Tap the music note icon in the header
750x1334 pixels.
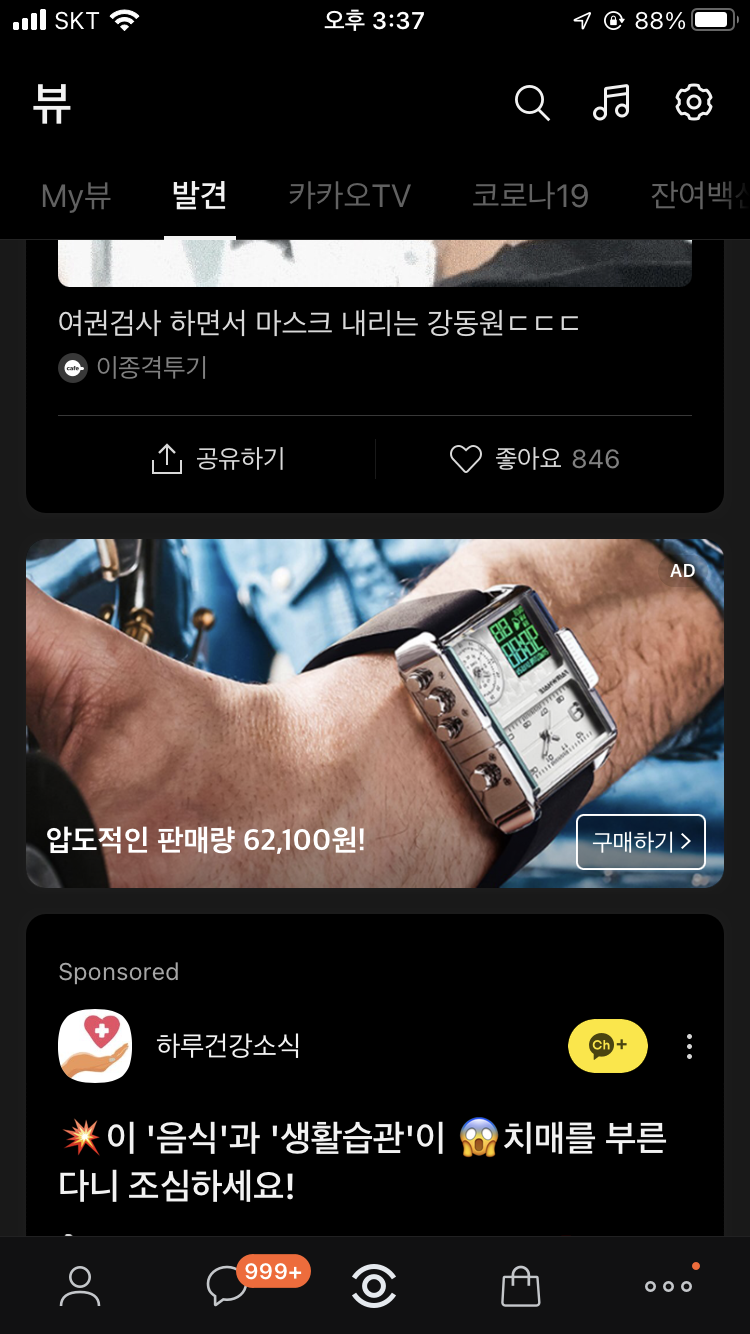coord(612,101)
